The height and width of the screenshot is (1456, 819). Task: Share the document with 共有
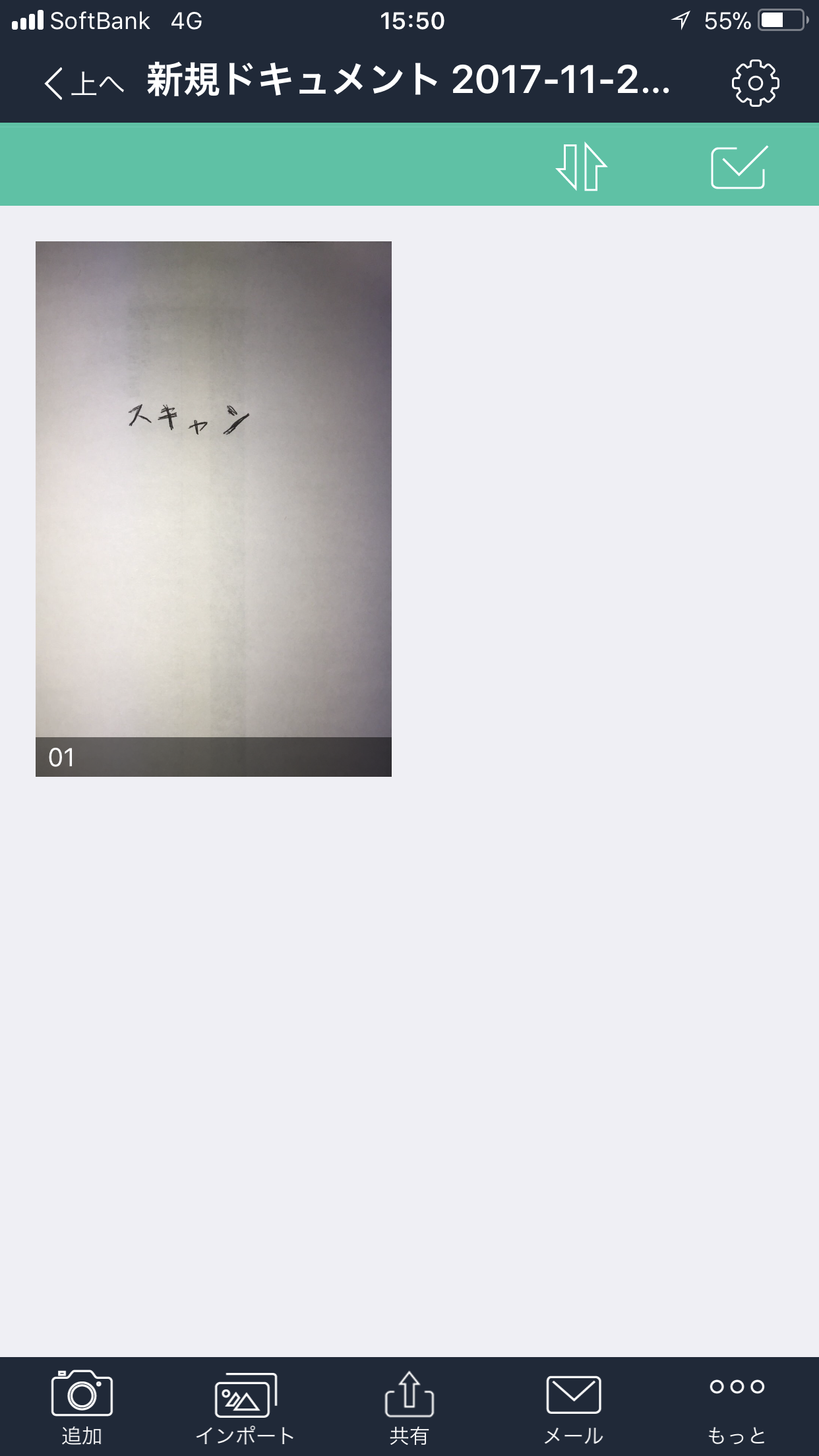coord(409,1407)
